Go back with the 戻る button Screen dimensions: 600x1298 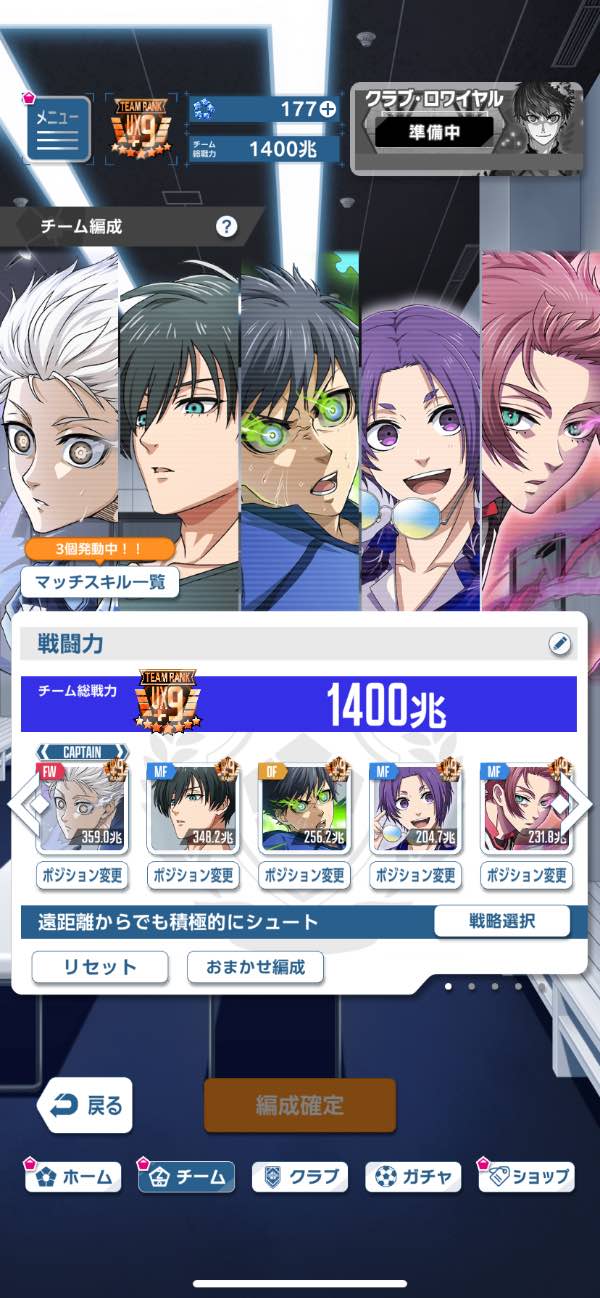pos(86,1105)
